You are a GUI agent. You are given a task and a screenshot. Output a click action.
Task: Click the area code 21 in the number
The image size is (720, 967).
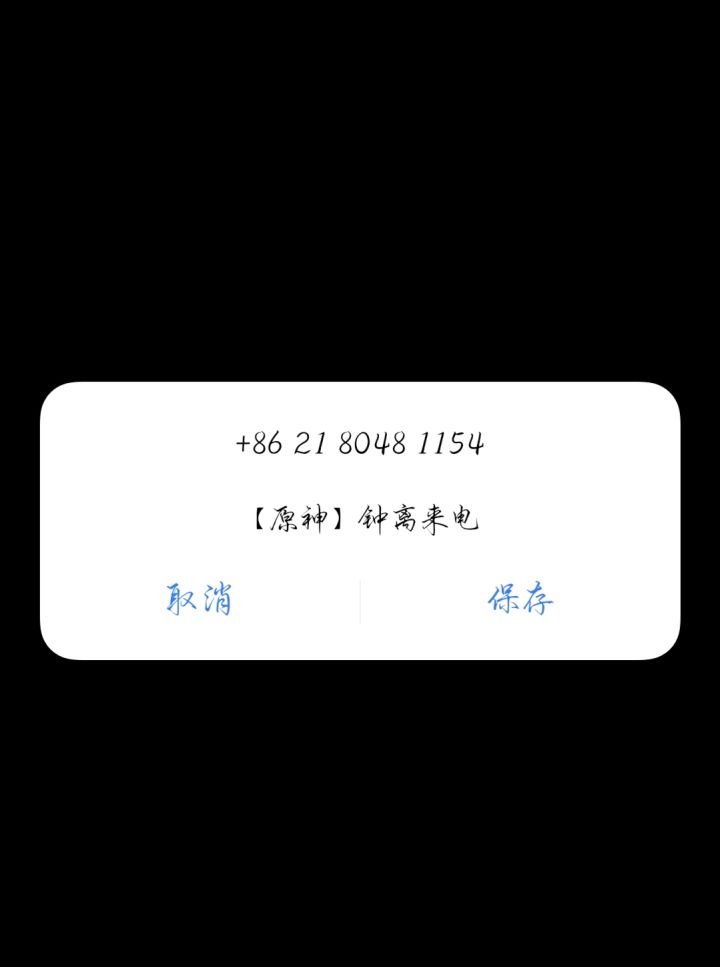coord(312,443)
